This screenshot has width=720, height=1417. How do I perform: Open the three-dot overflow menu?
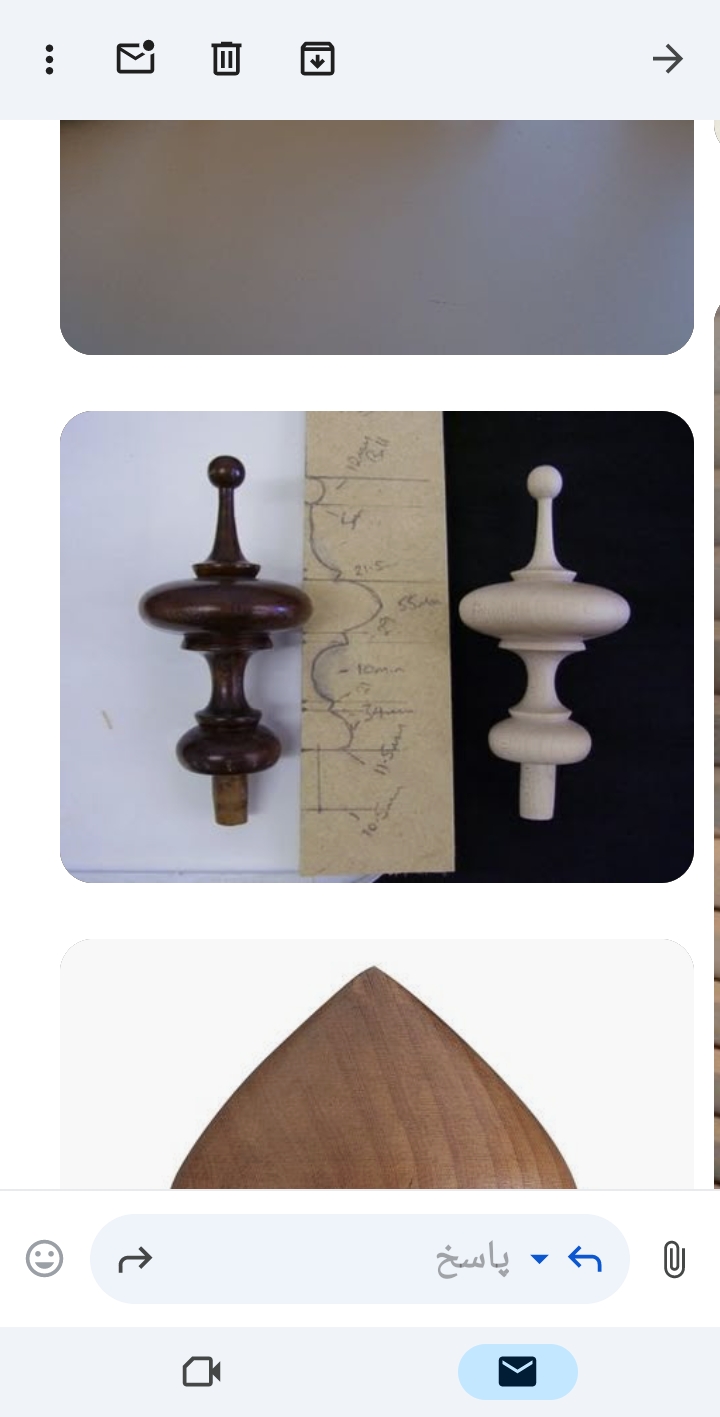49,60
